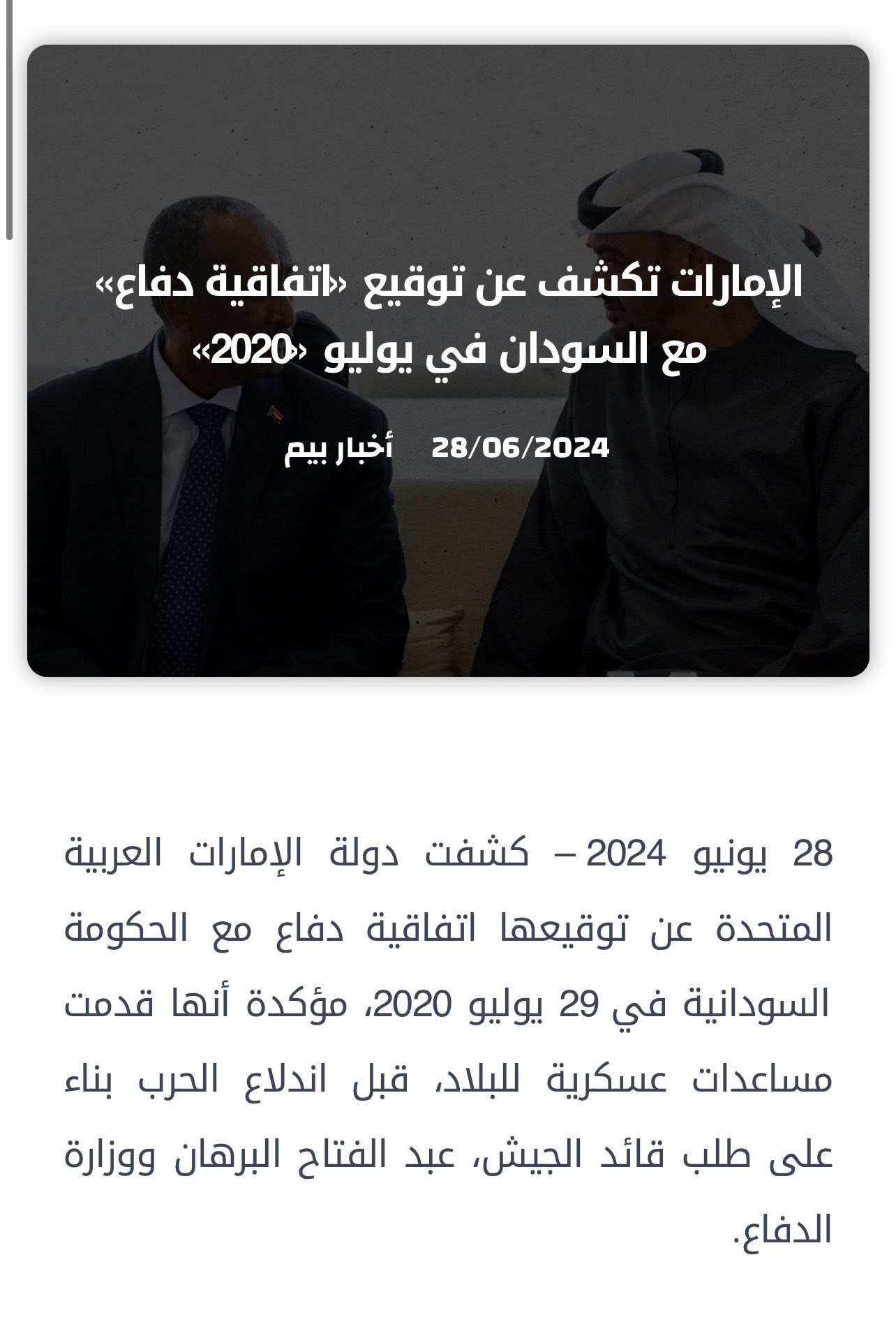Screen dimensions: 896x1331
Task: Open the أخبار بيم category link
Action: [338, 448]
